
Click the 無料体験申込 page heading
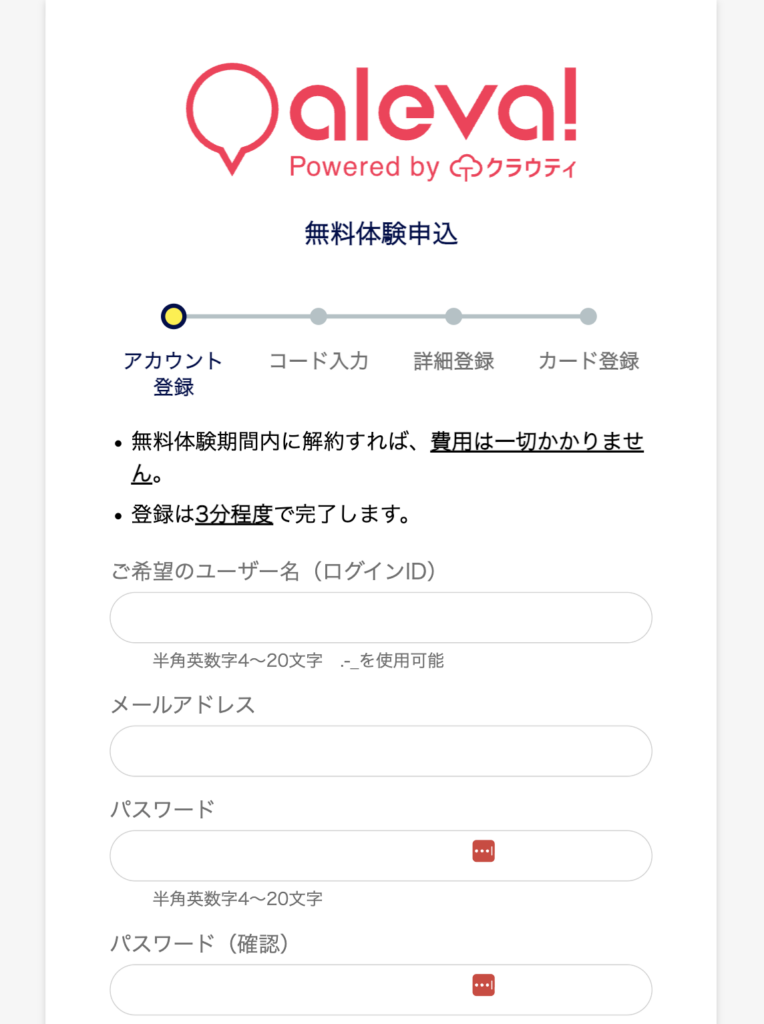[x=381, y=230]
